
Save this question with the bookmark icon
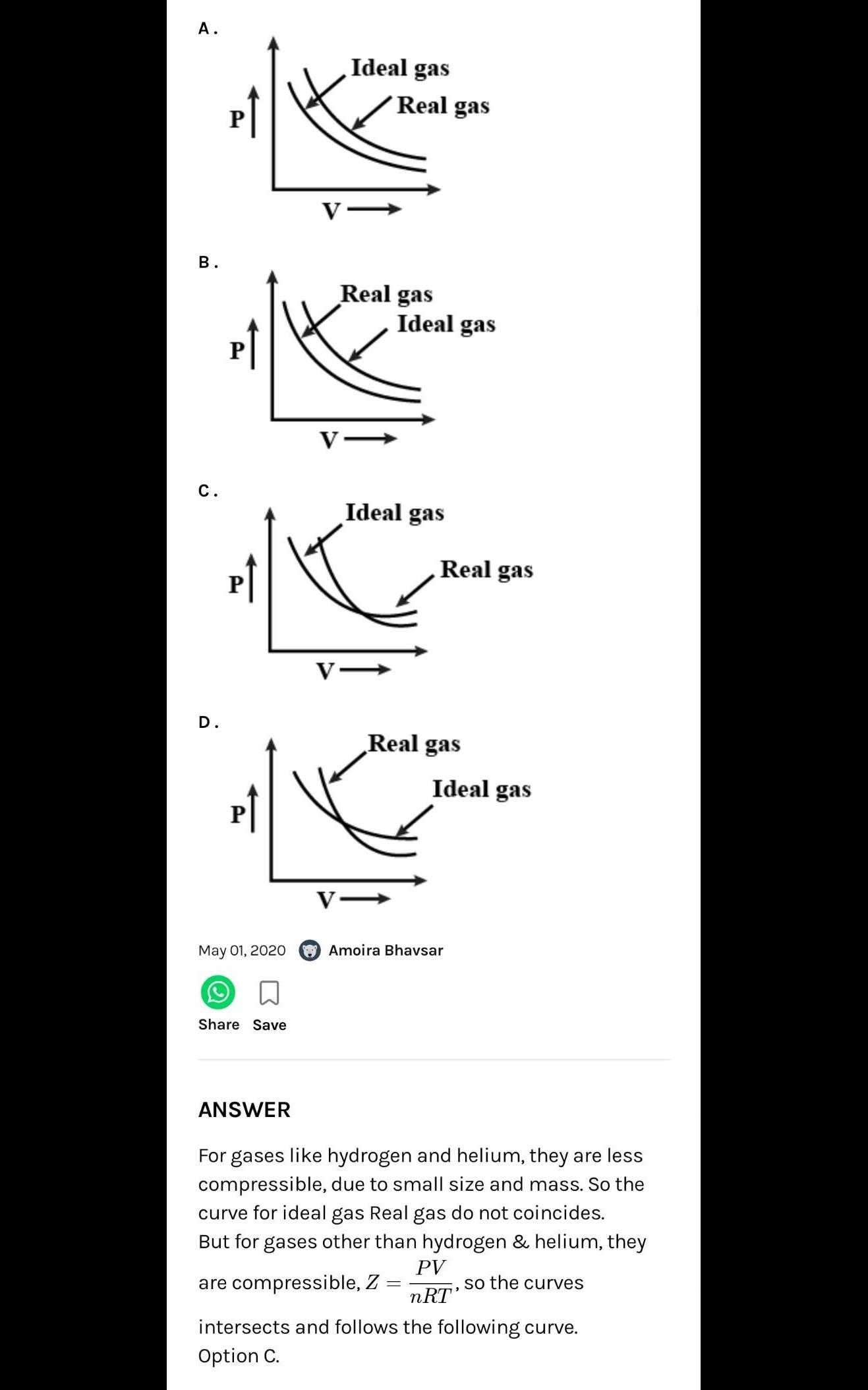(x=269, y=993)
